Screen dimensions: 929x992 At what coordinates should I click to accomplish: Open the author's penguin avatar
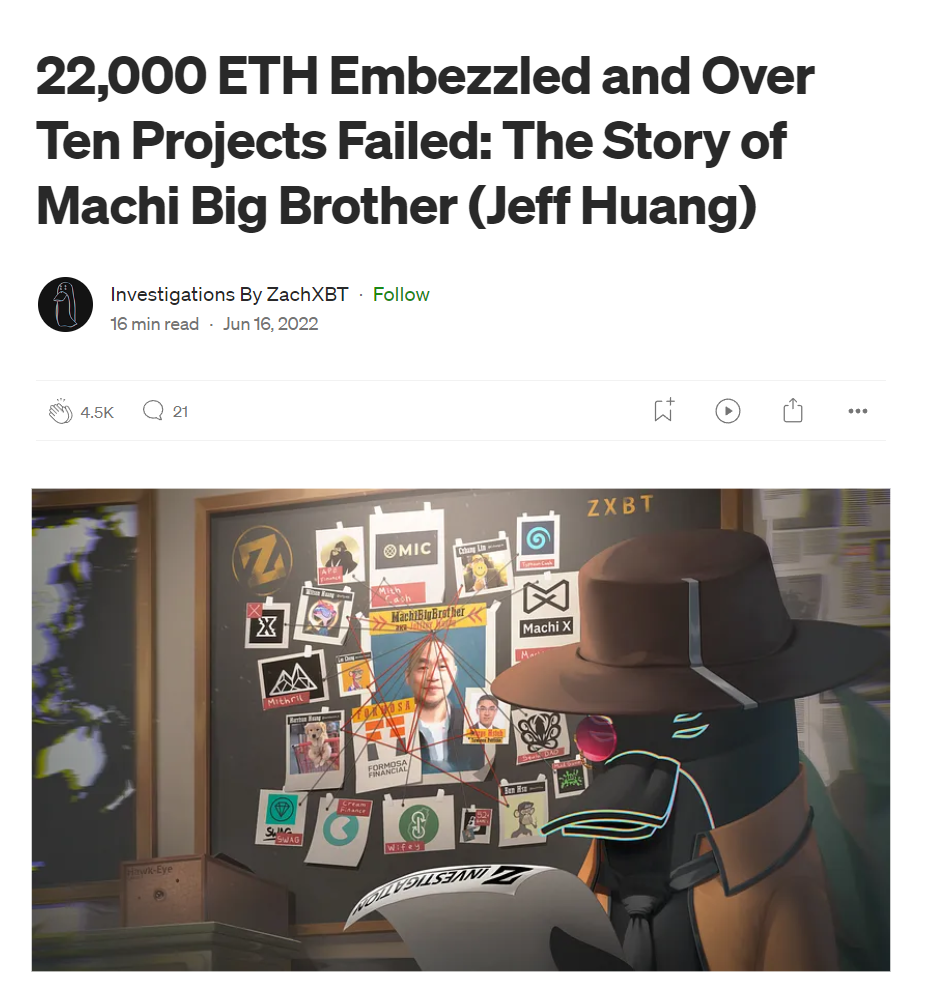[x=65, y=305]
